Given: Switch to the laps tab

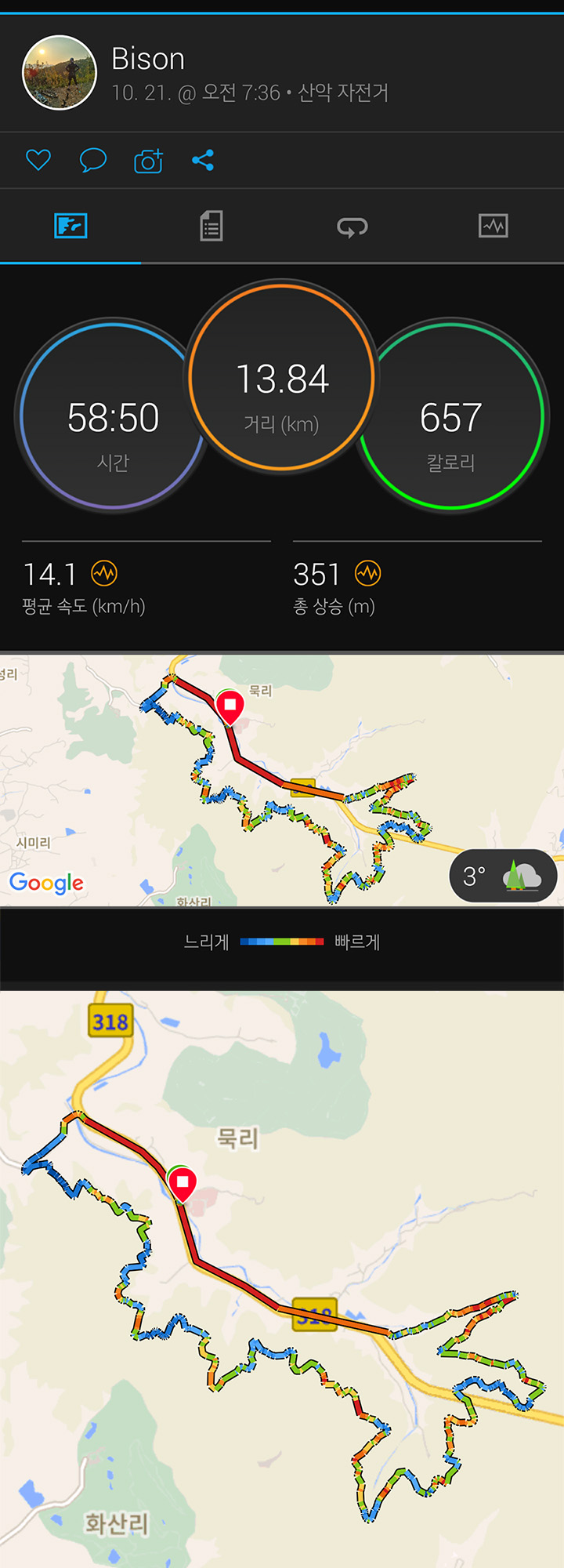Looking at the screenshot, I should (x=352, y=226).
